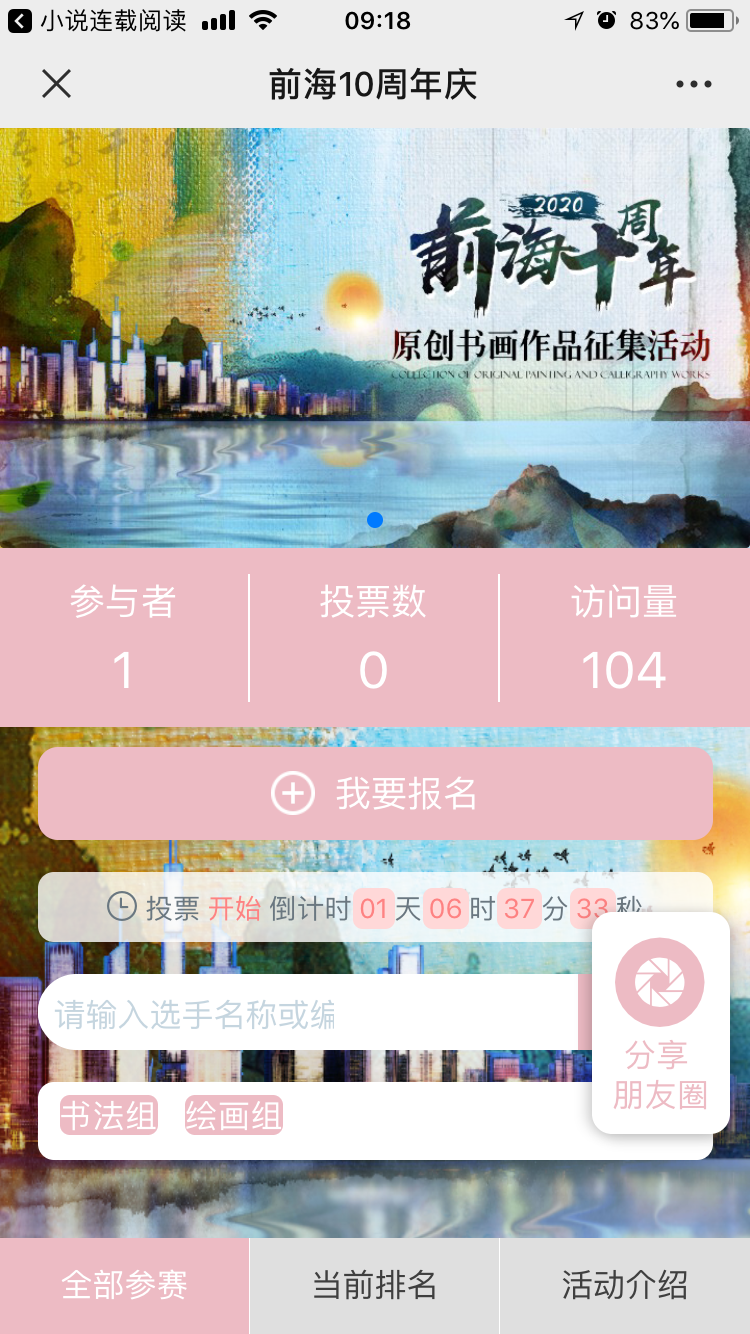Close the 前海10周年庆 page
The width and height of the screenshot is (750, 1334).
pos(57,84)
